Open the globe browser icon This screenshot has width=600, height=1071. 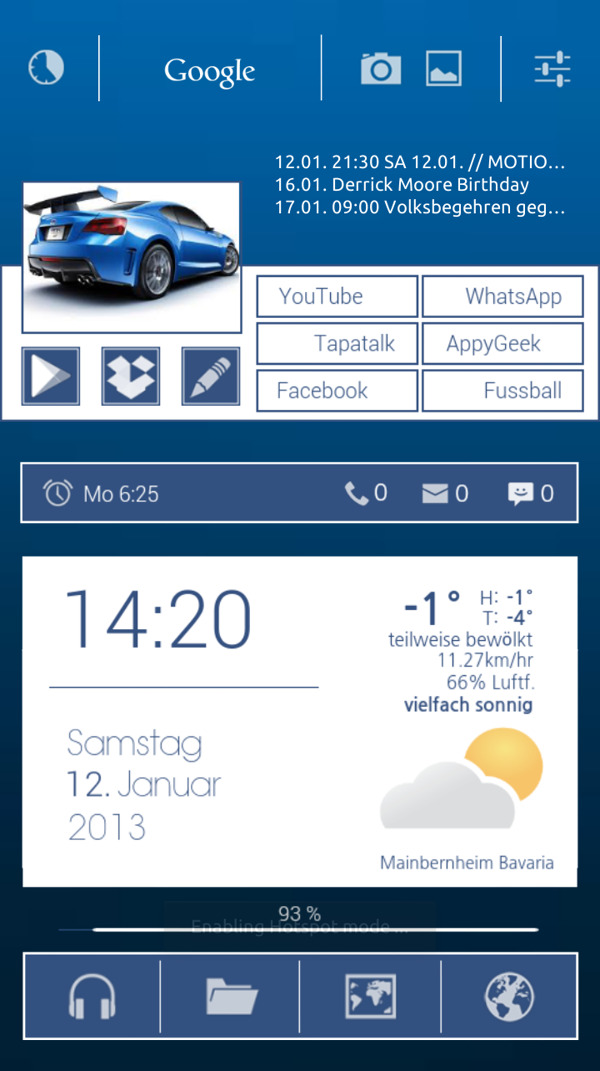[509, 996]
